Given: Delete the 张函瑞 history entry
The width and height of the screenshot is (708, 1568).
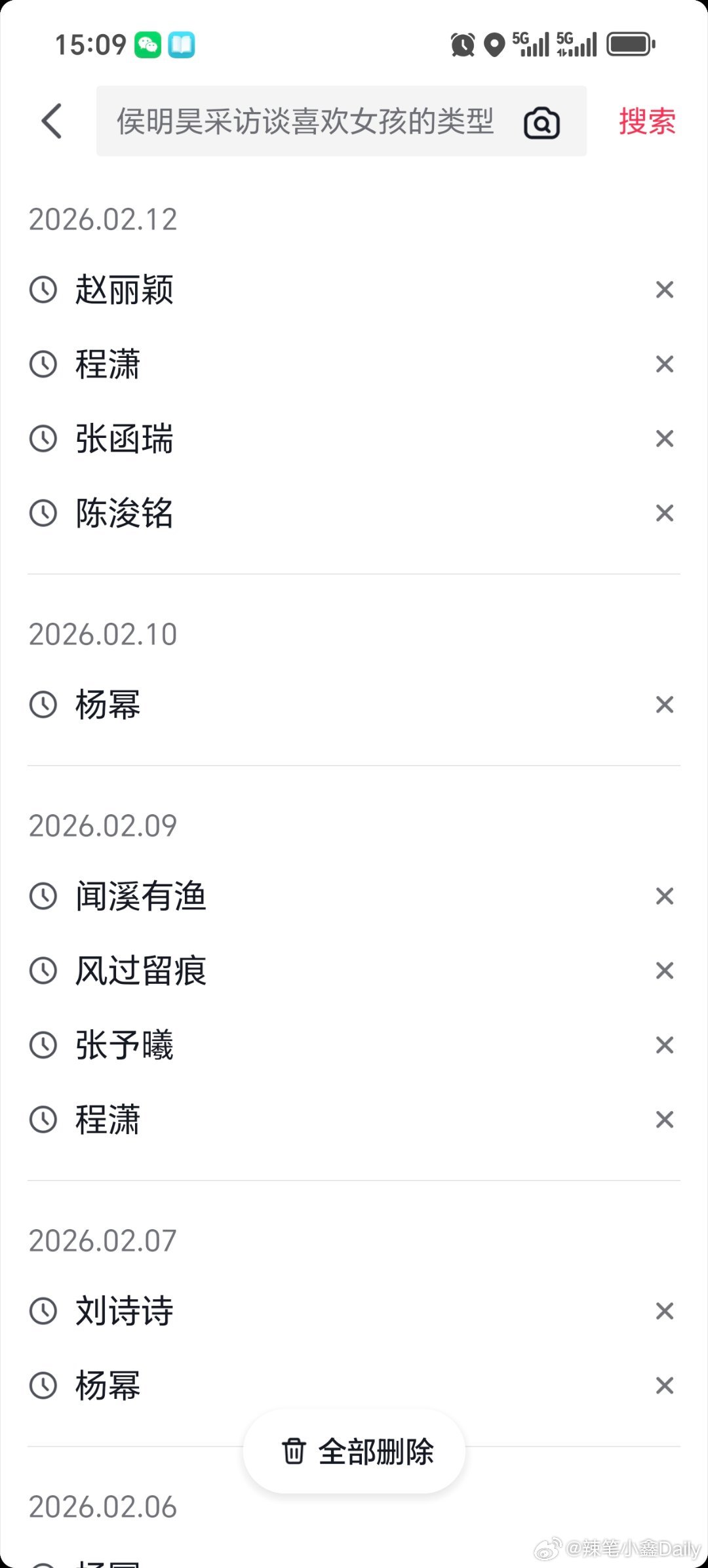Looking at the screenshot, I should point(665,439).
